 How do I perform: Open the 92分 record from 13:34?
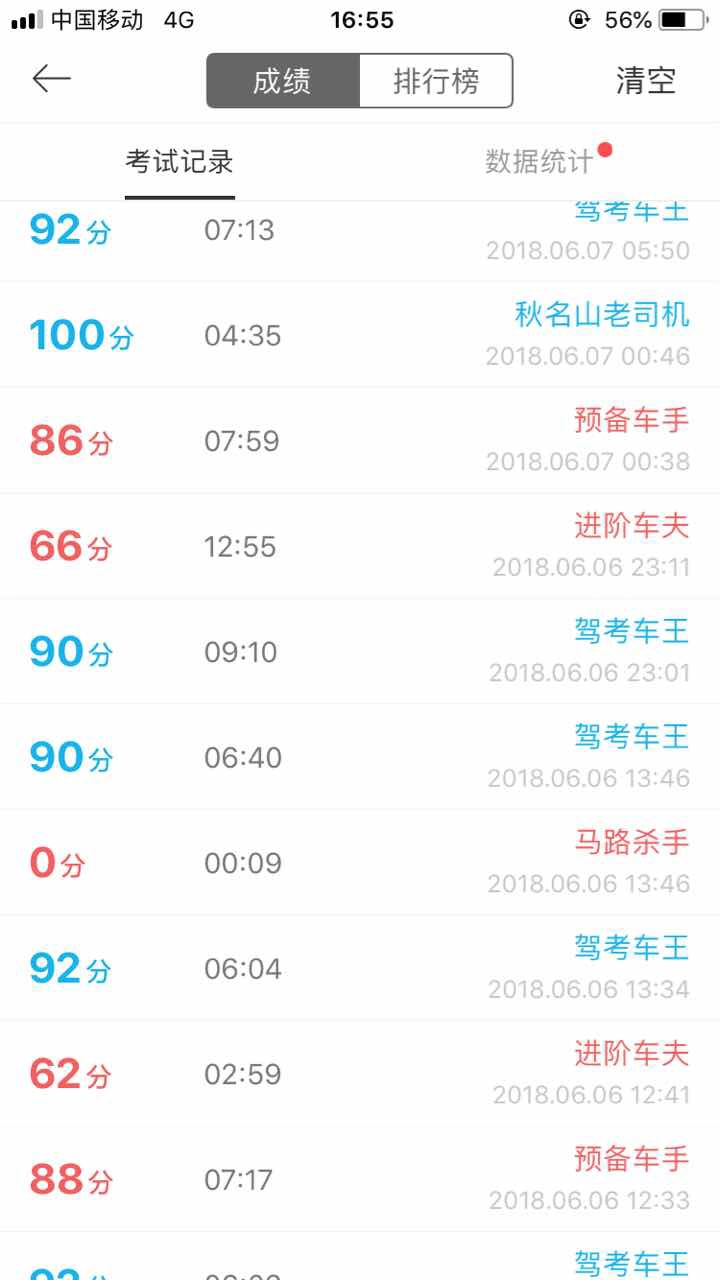pos(360,968)
